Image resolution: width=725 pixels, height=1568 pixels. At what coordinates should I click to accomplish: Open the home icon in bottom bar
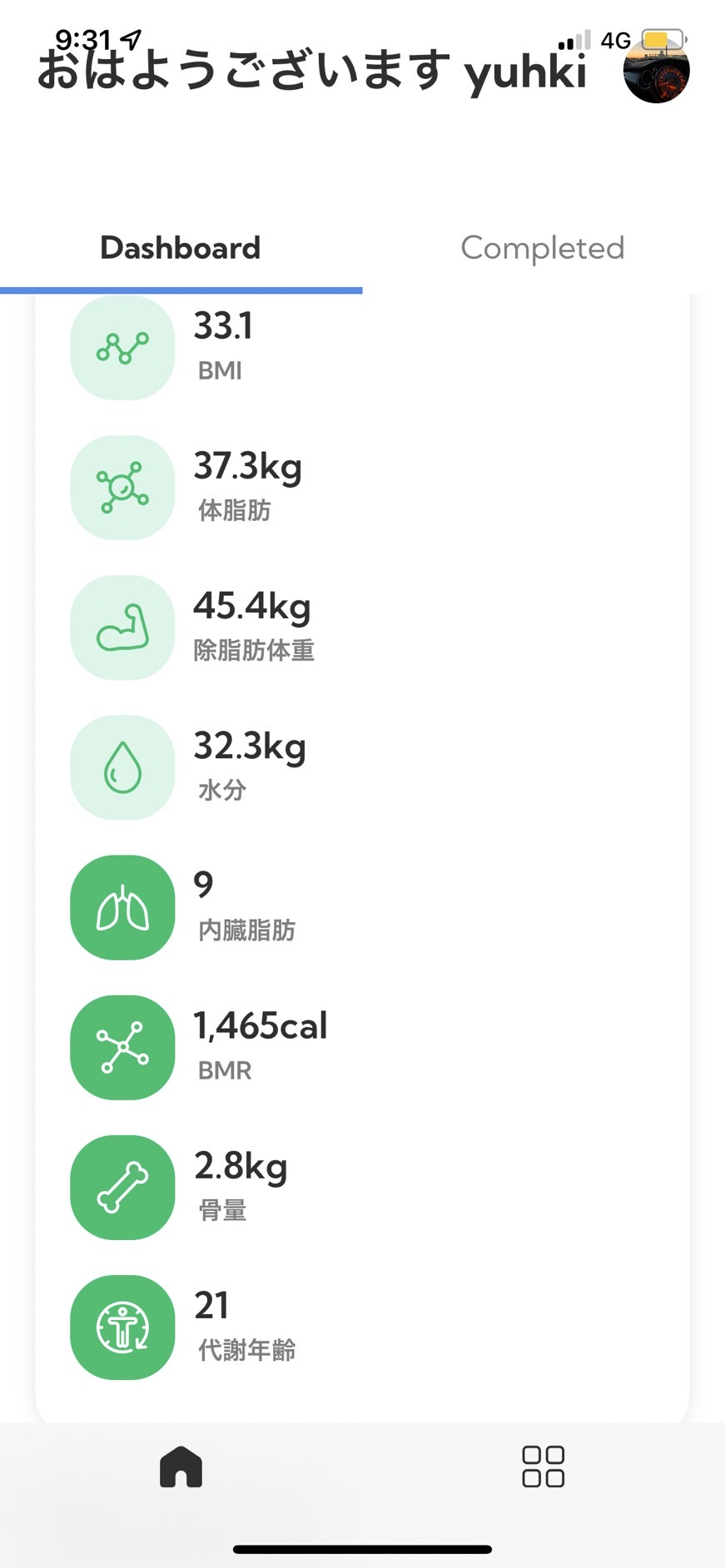coord(181,1466)
